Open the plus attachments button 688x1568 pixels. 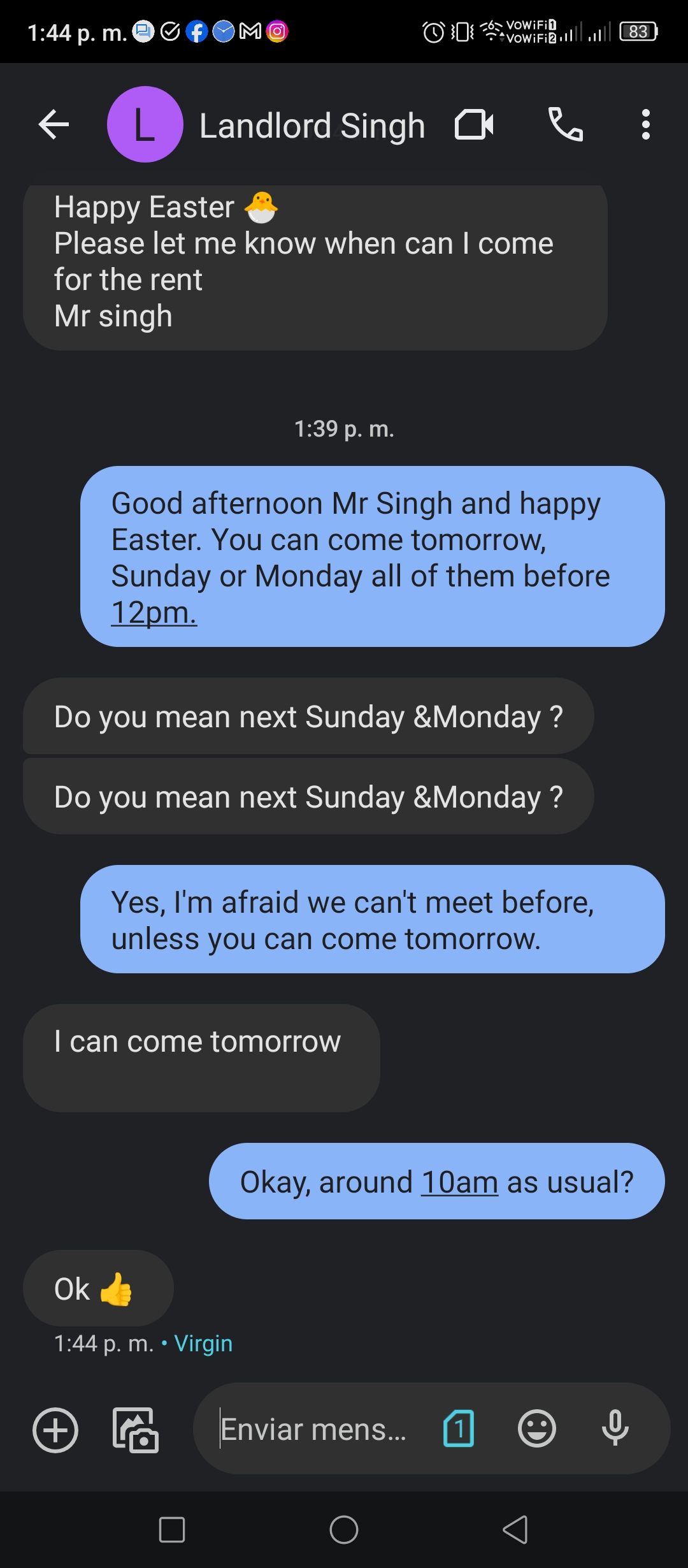pos(55,1430)
